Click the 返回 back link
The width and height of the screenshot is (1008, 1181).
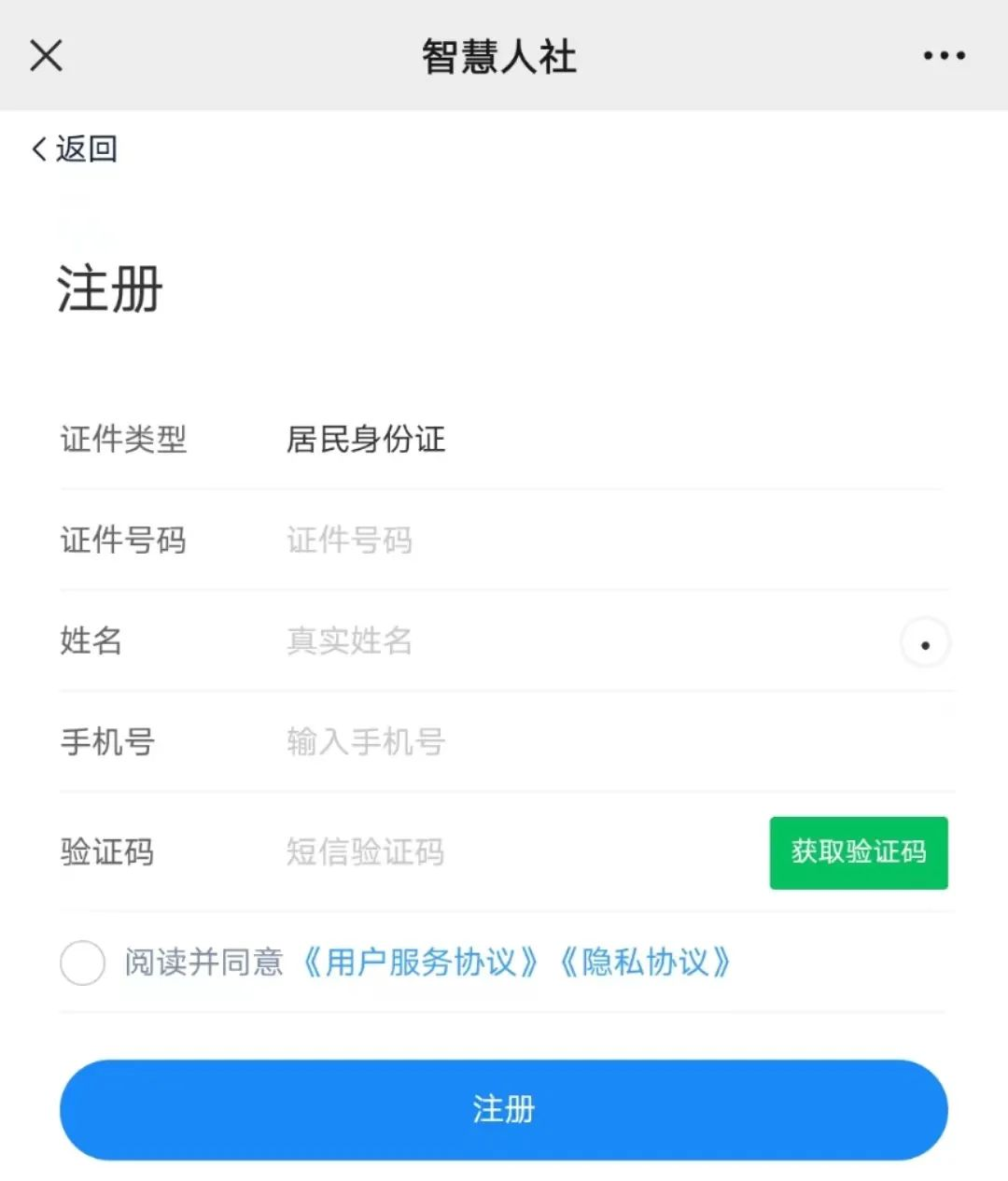88,148
